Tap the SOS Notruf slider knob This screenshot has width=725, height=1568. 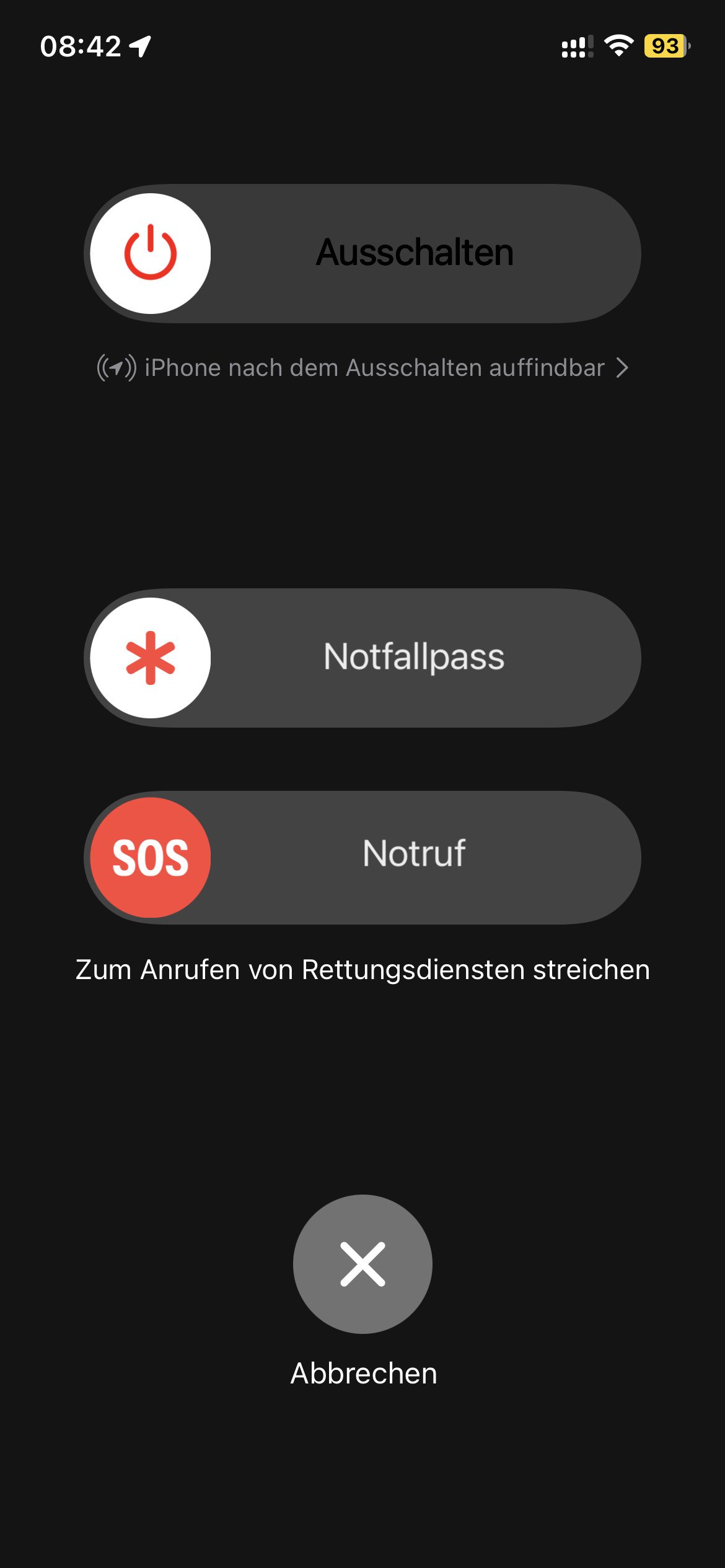pos(151,858)
